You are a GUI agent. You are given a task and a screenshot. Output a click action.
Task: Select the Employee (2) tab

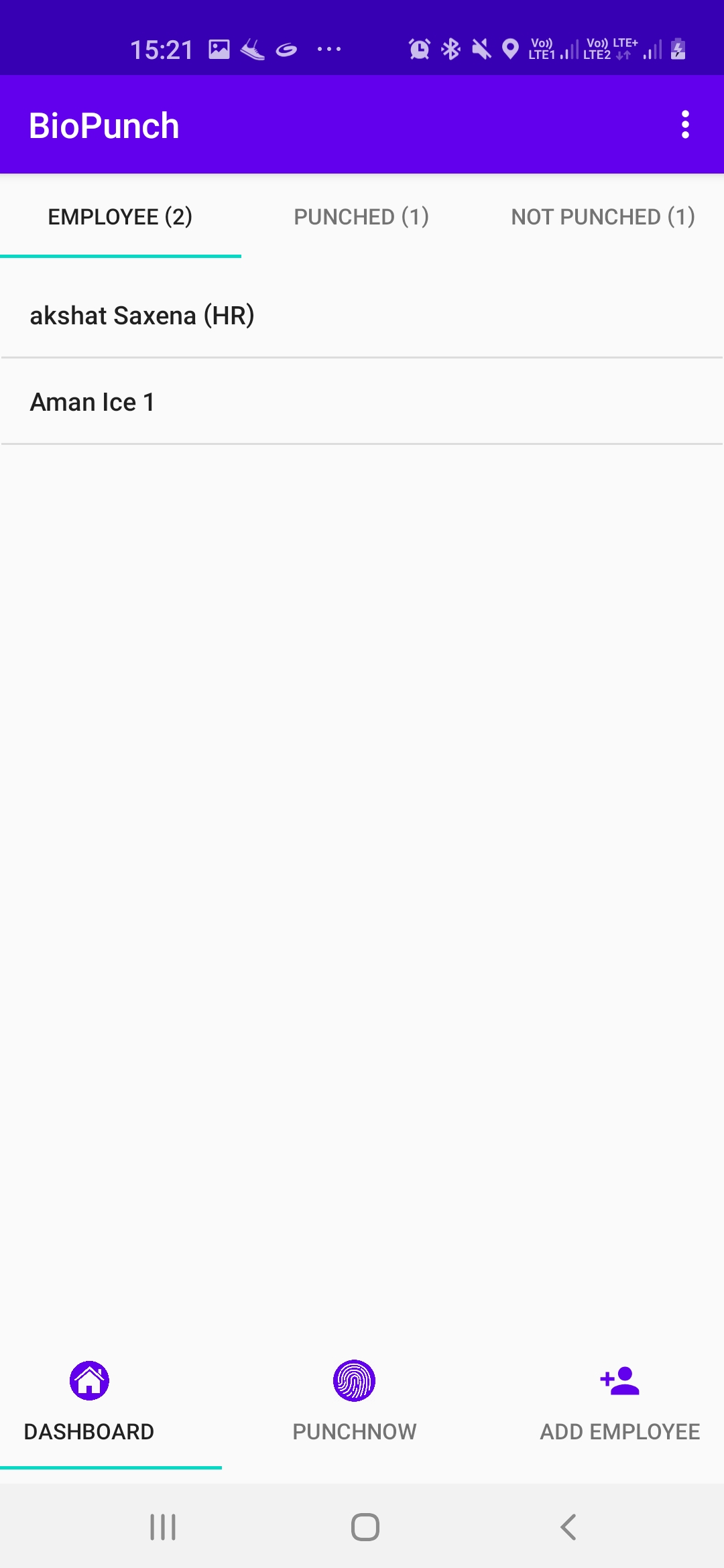point(121,216)
